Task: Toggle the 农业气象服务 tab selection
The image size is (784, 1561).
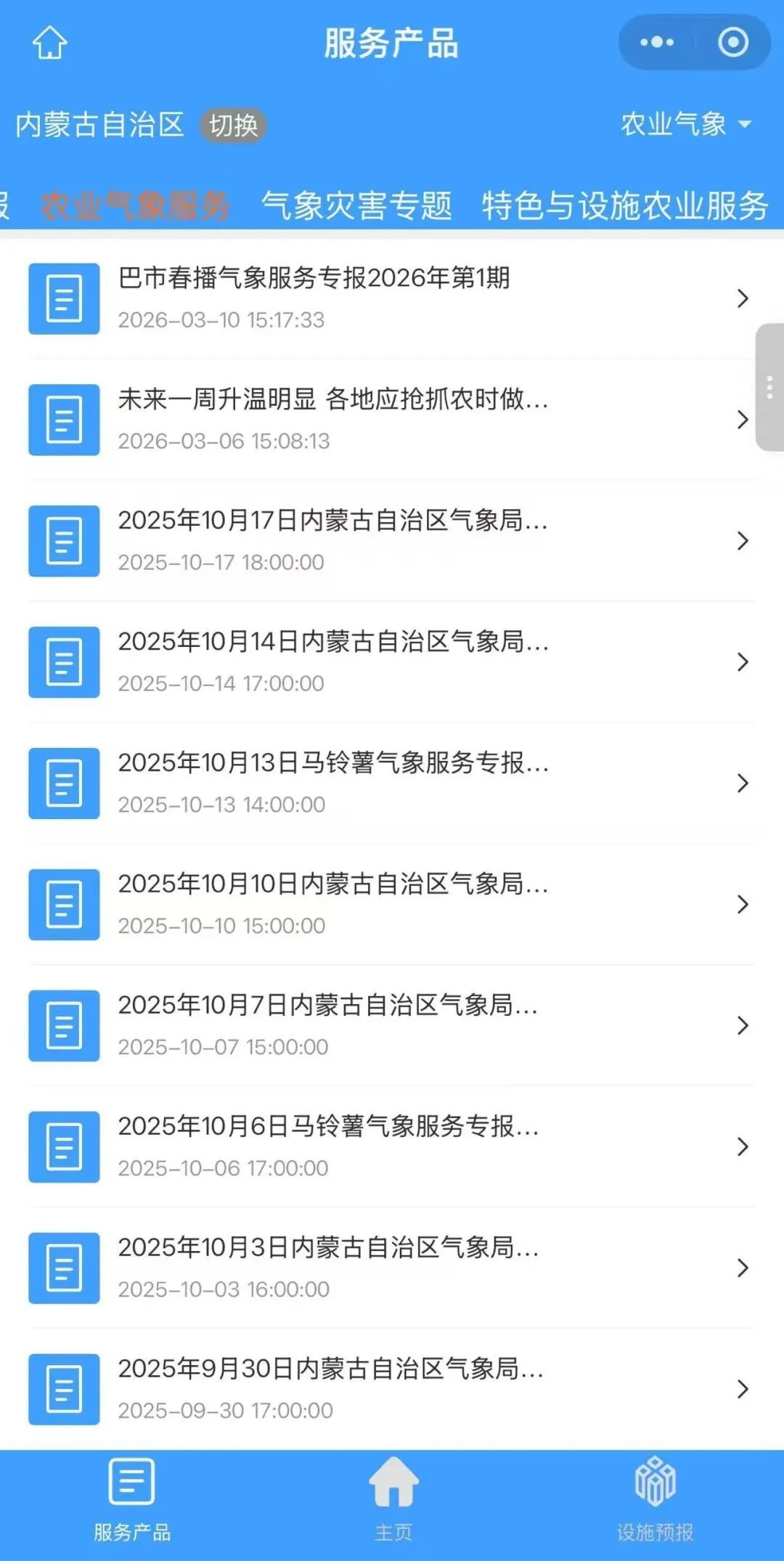Action: (138, 205)
